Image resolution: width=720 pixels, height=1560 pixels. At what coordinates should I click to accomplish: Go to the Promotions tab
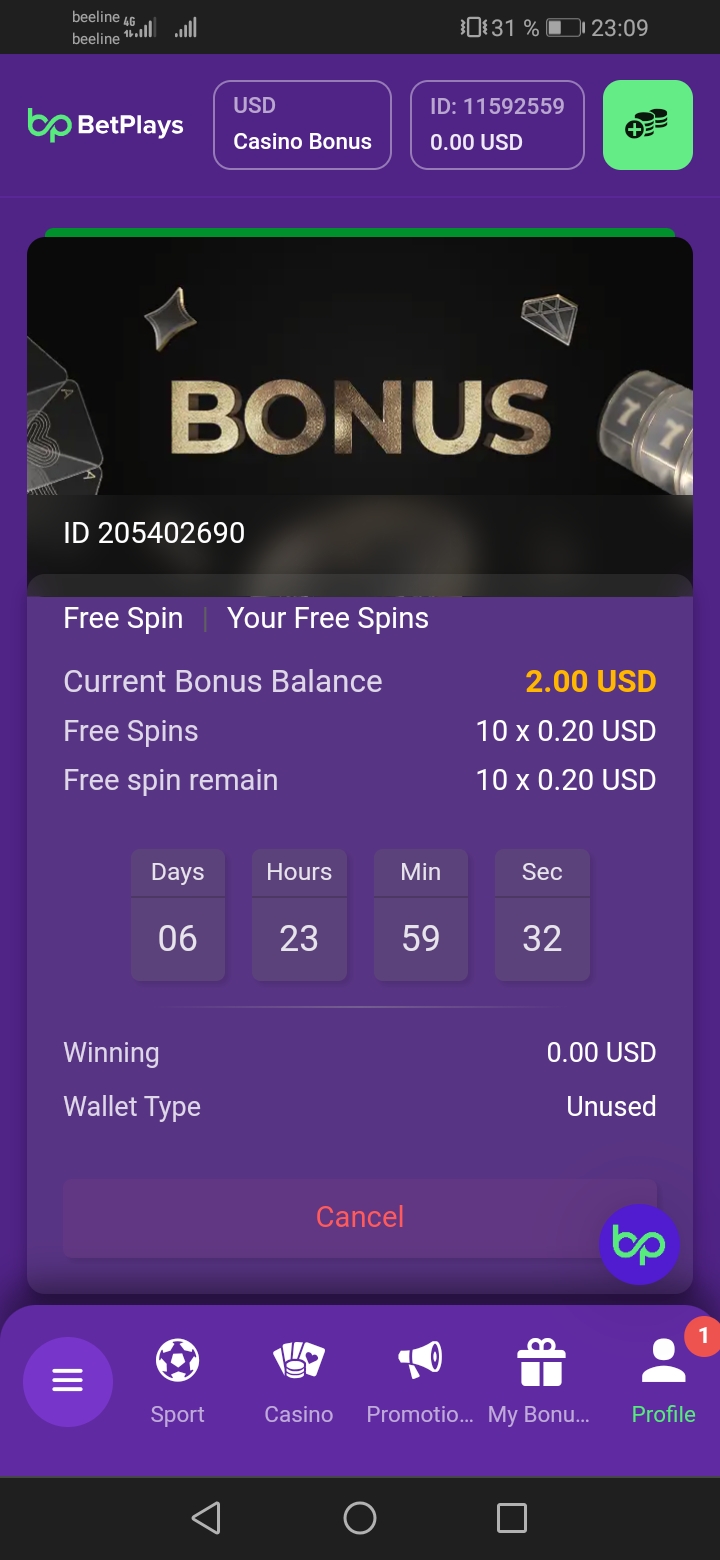pyautogui.click(x=420, y=1381)
